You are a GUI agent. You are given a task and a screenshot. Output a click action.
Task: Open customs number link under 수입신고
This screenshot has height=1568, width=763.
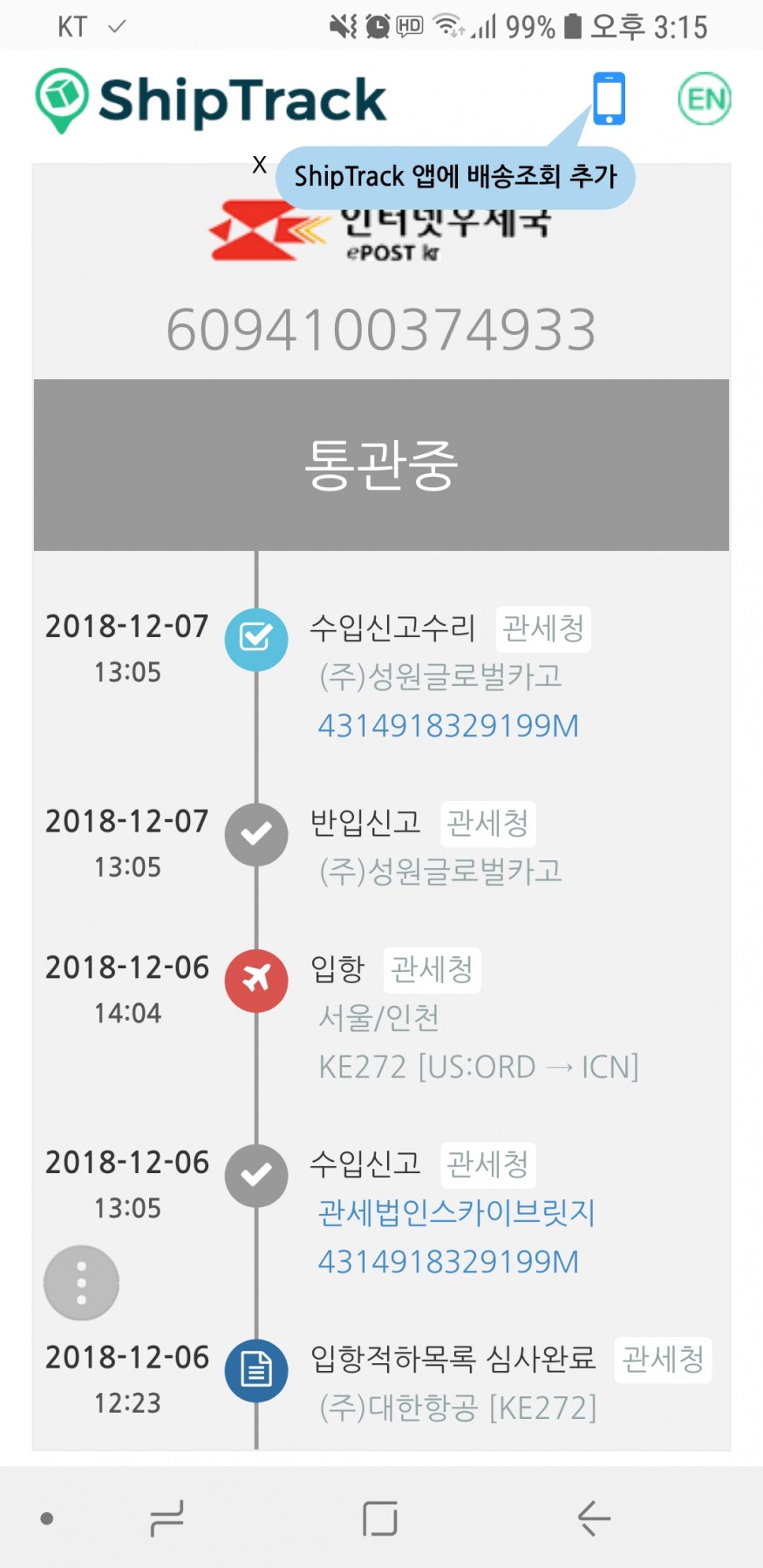click(x=448, y=1262)
